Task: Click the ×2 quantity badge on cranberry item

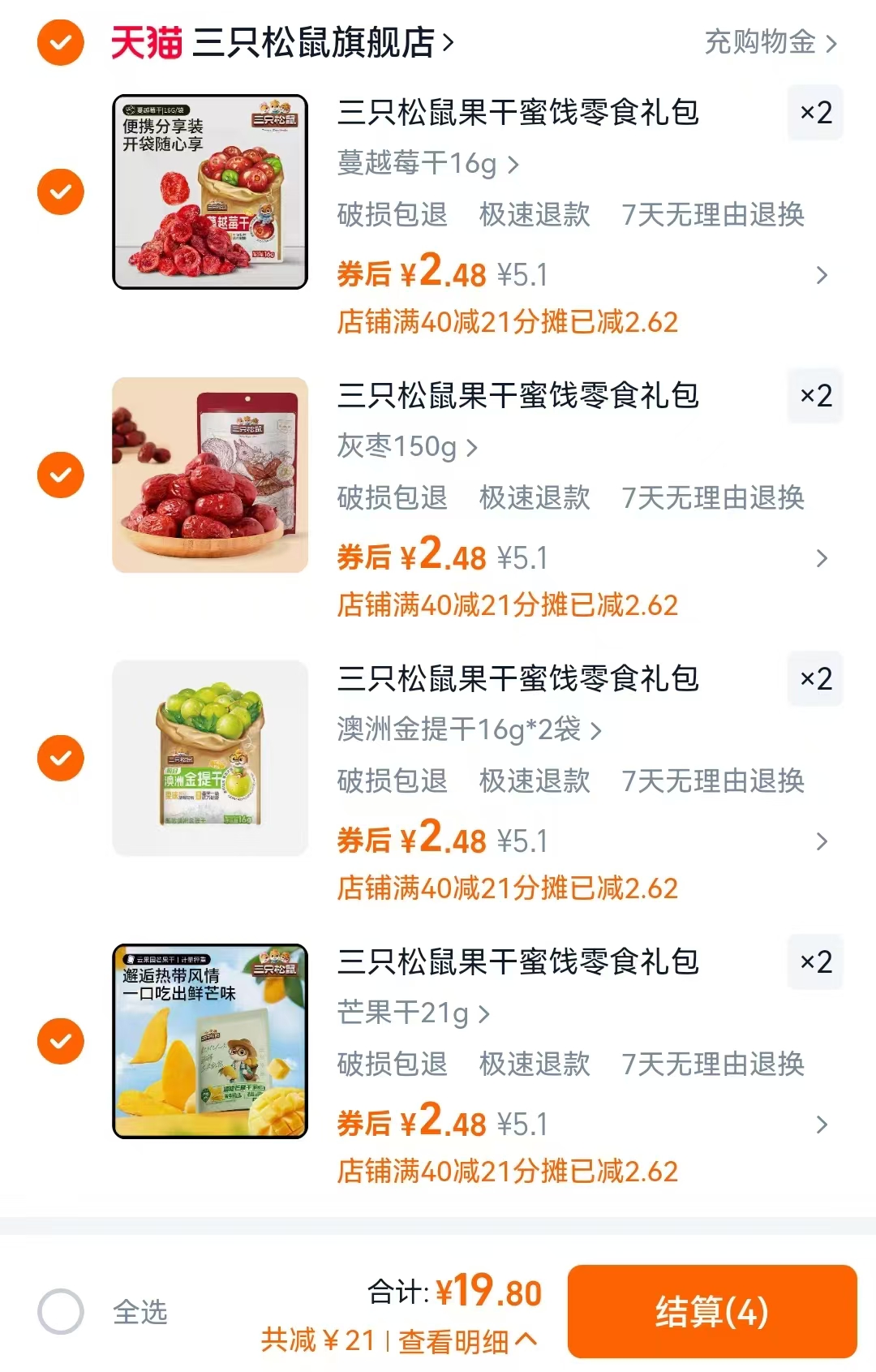Action: pyautogui.click(x=815, y=114)
